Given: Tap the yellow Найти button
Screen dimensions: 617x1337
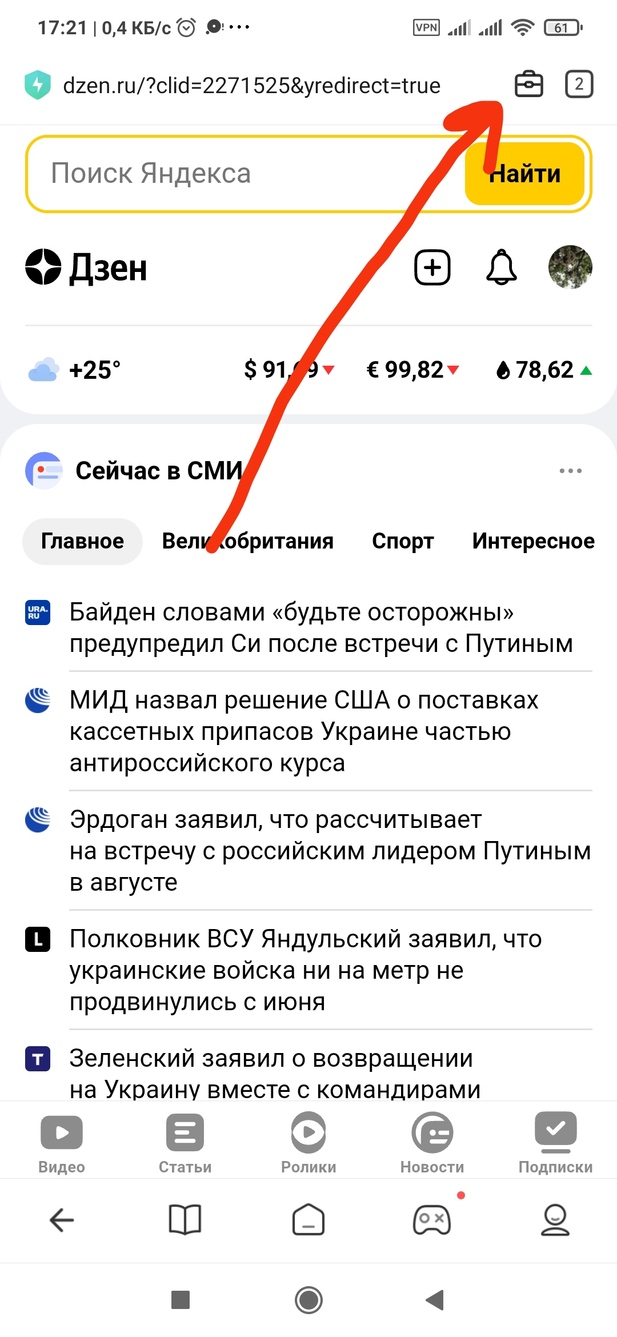Looking at the screenshot, I should tap(524, 174).
